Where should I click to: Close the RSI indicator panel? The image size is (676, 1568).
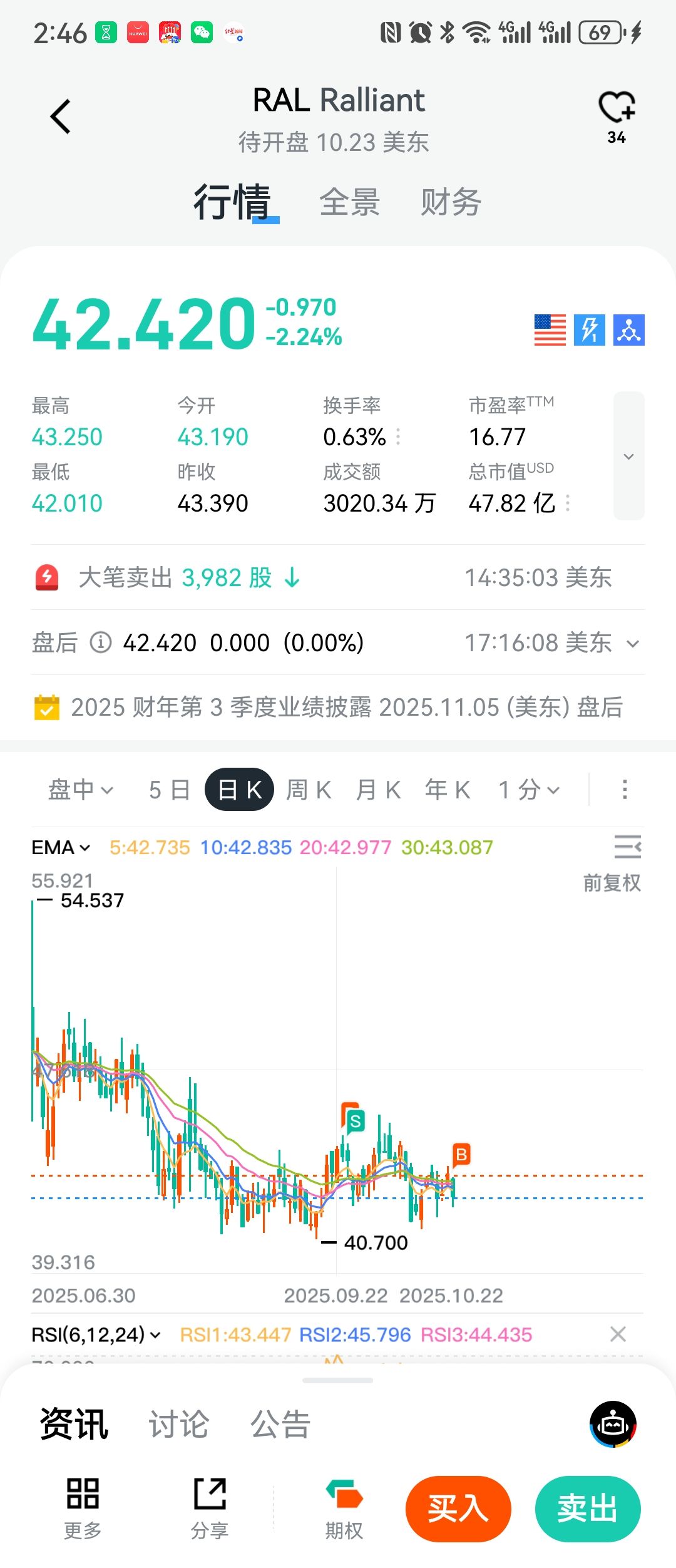[x=618, y=1334]
